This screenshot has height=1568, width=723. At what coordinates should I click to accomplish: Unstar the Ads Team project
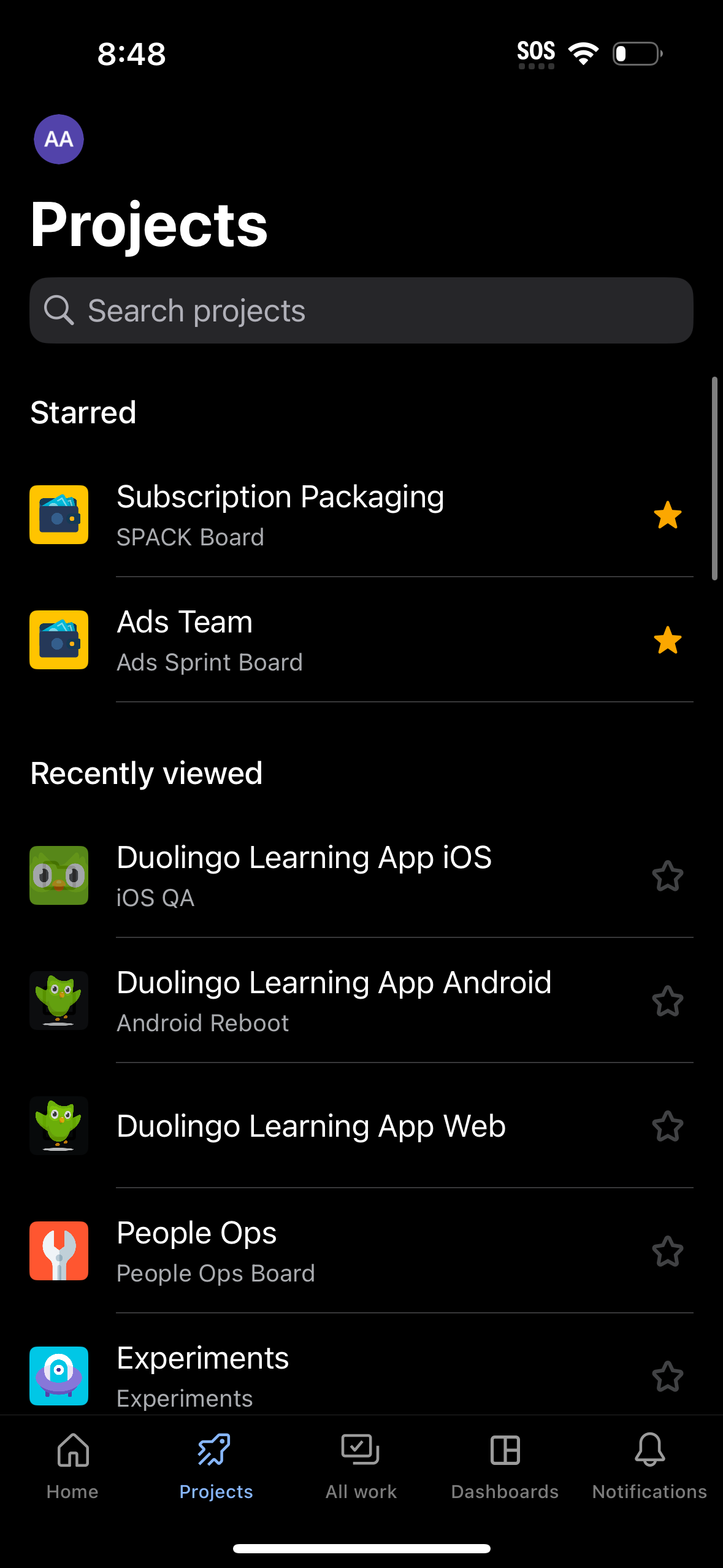pyautogui.click(x=668, y=639)
